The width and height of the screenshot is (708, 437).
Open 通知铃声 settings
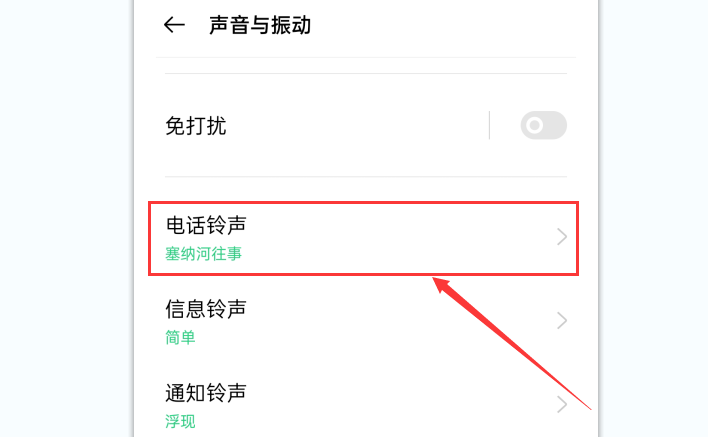click(x=364, y=403)
